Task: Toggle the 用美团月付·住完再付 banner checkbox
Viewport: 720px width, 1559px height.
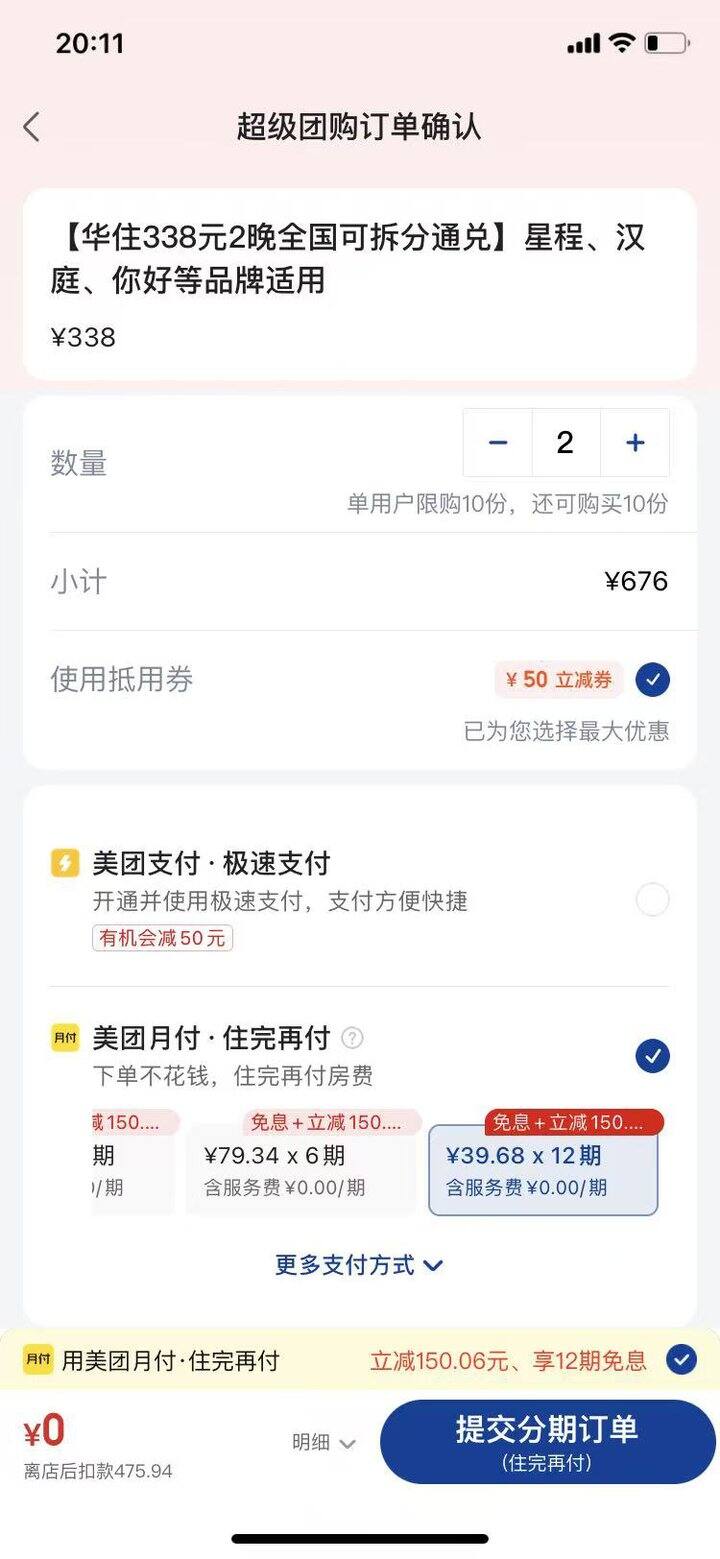Action: tap(681, 1360)
